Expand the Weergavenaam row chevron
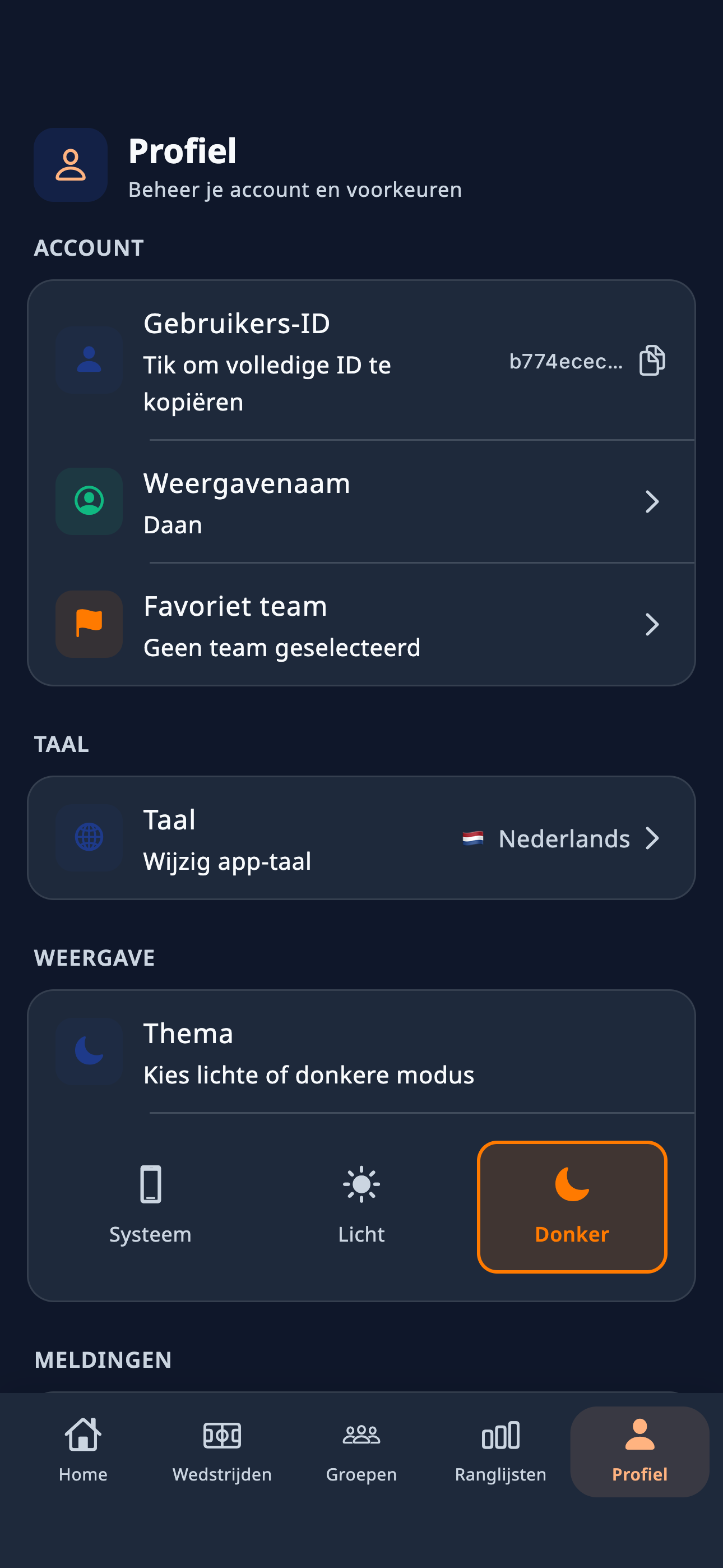 (653, 501)
